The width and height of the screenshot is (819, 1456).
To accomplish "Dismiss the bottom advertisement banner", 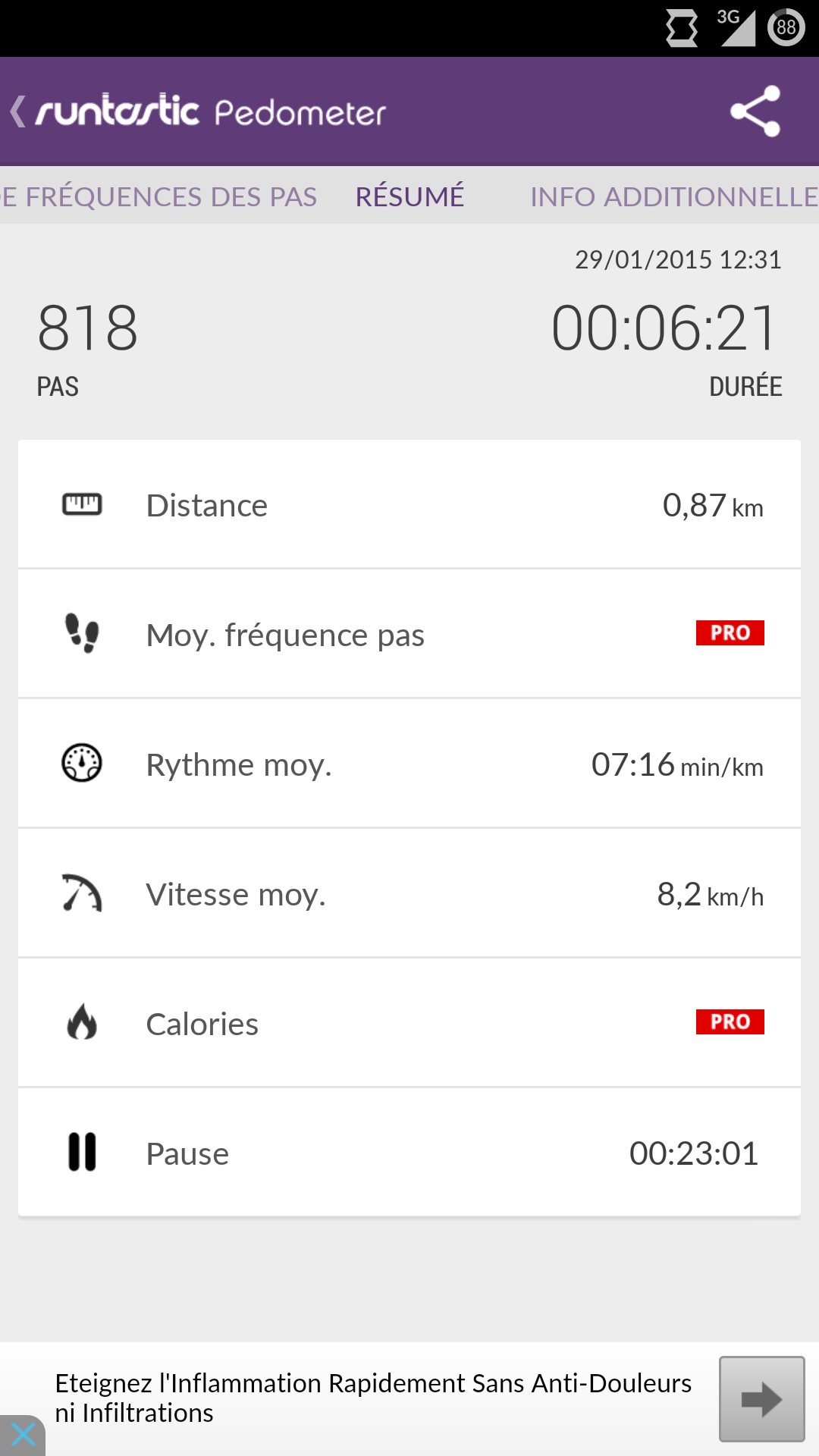I will [x=23, y=1435].
